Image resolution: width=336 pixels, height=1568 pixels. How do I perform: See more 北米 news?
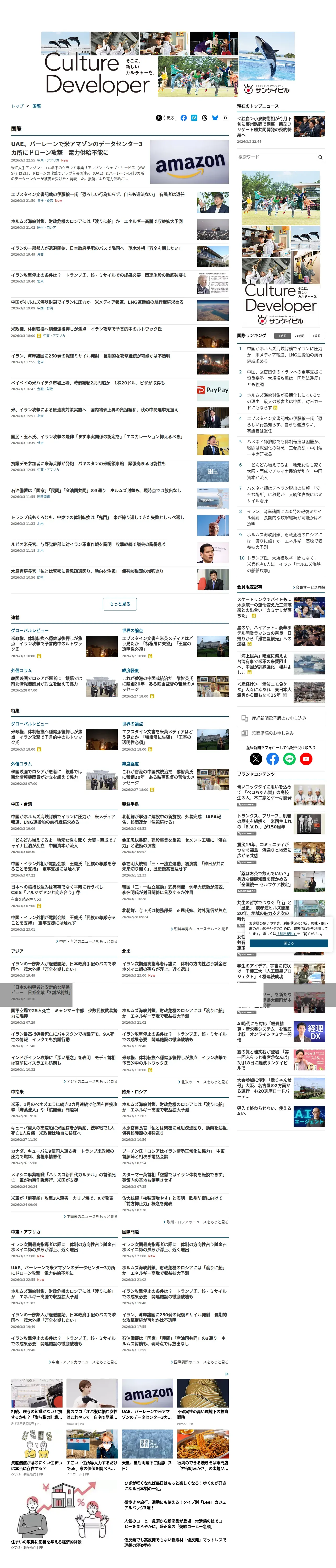pyautogui.click(x=204, y=1082)
